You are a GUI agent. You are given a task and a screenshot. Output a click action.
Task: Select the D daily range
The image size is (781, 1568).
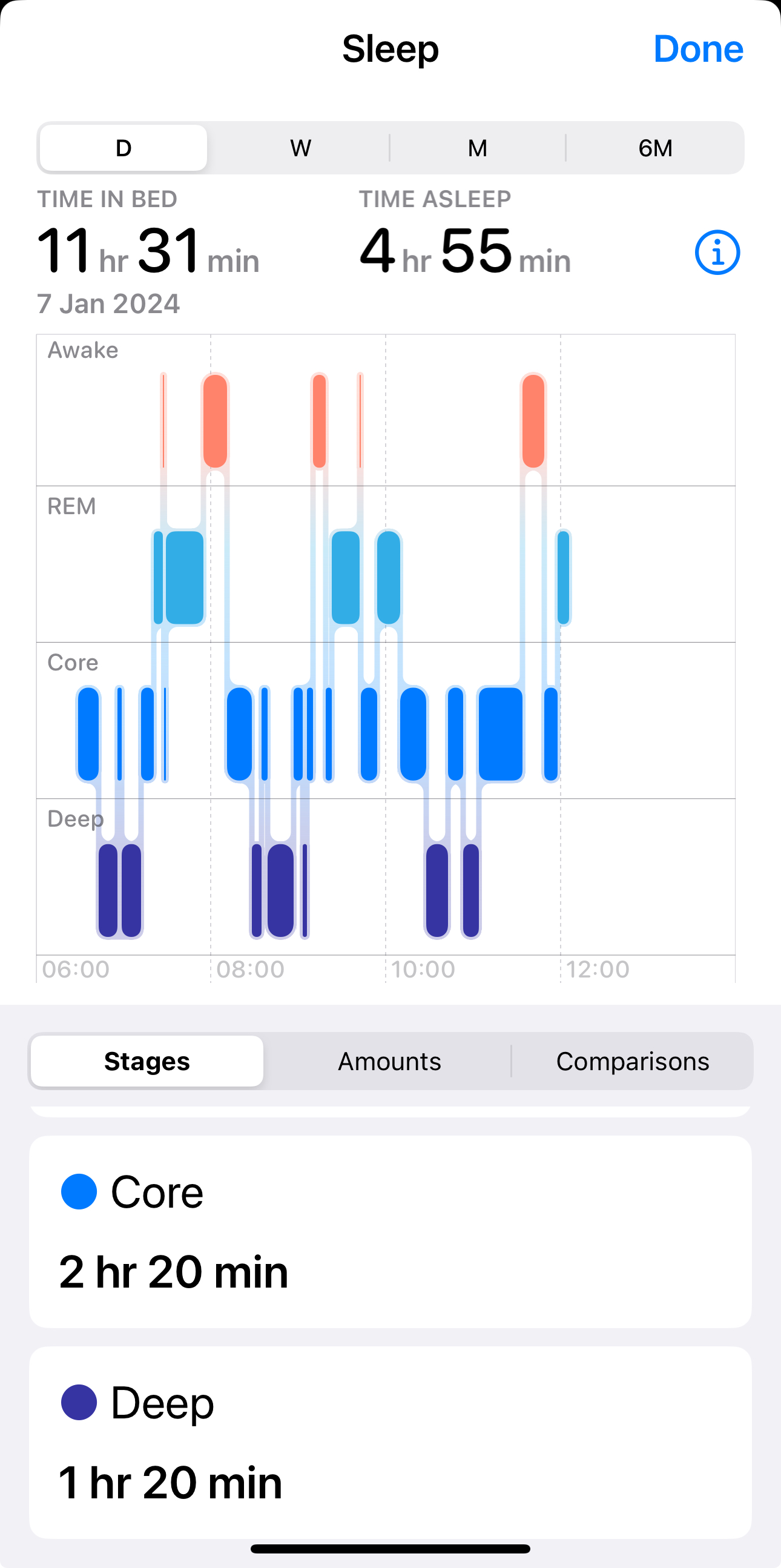(x=124, y=148)
